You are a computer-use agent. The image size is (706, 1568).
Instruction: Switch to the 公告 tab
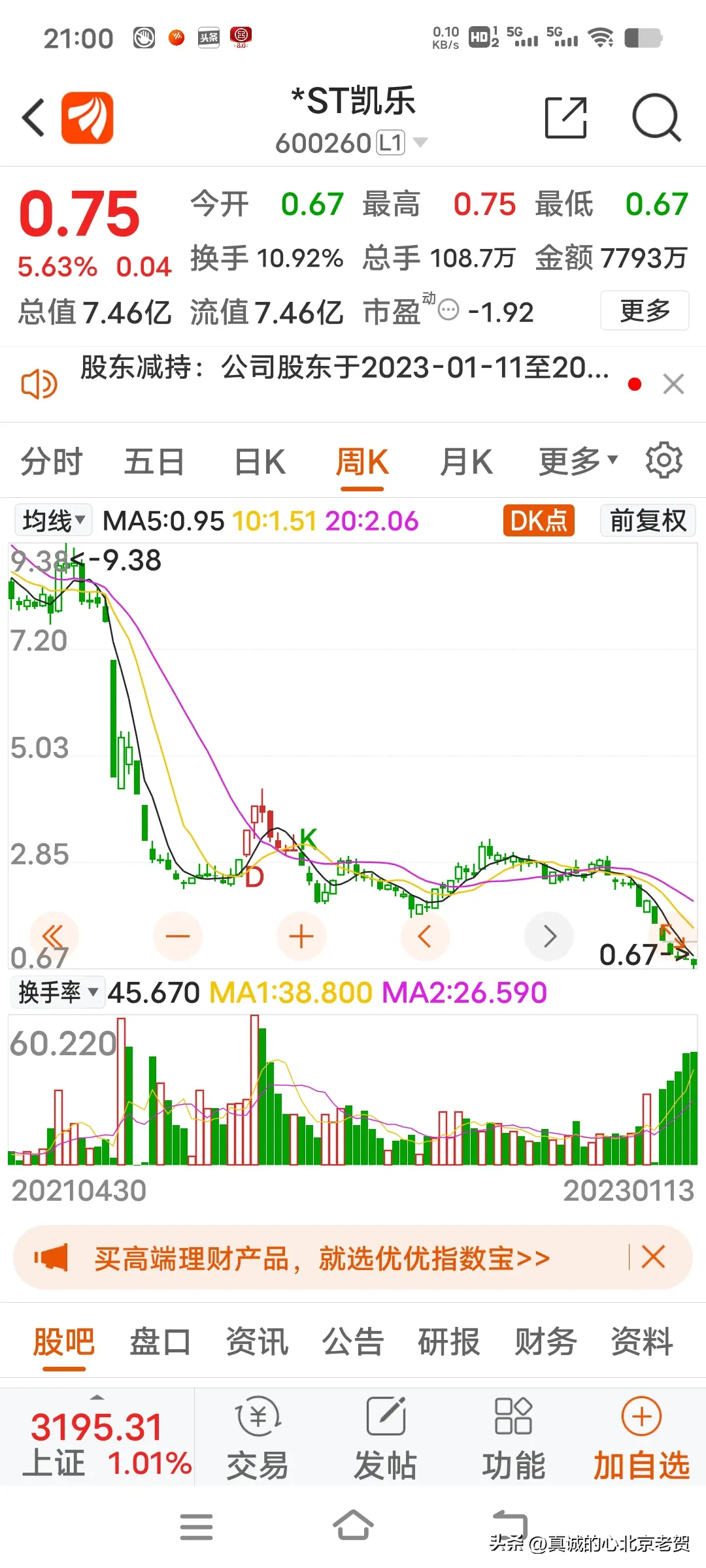pyautogui.click(x=352, y=1342)
